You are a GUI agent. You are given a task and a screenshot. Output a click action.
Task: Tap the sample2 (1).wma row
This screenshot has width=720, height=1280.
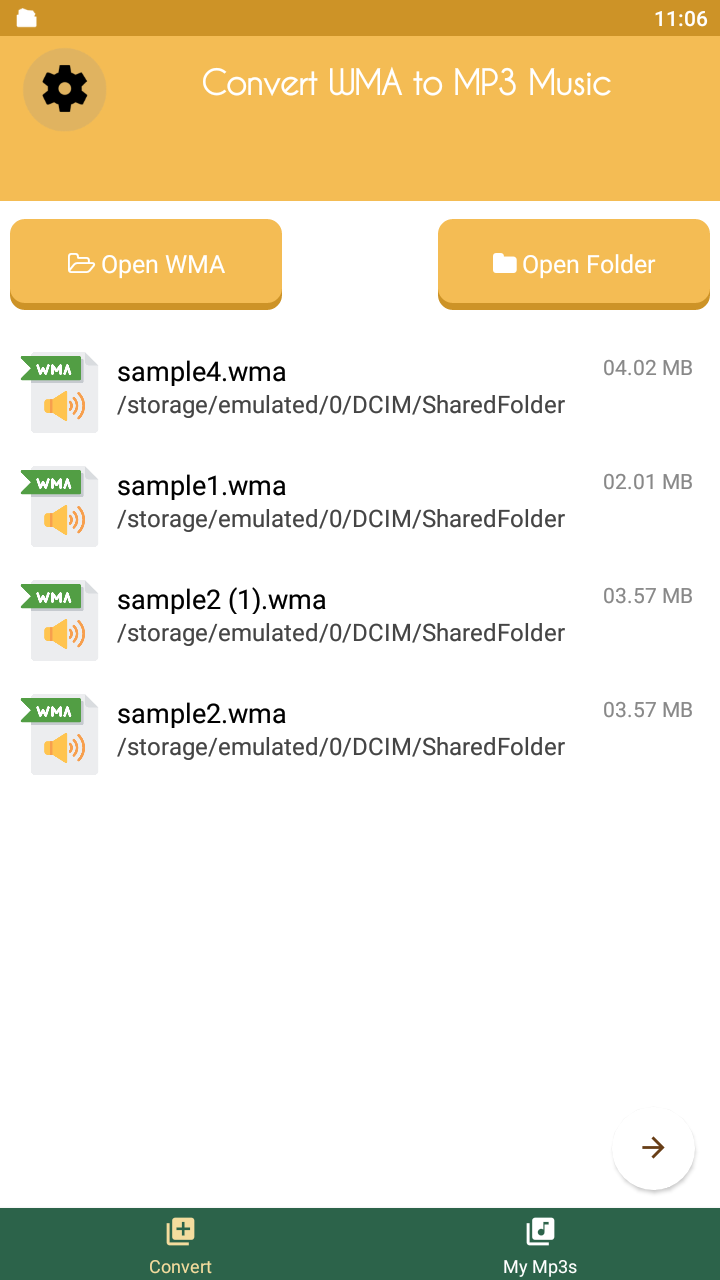tap(340, 614)
